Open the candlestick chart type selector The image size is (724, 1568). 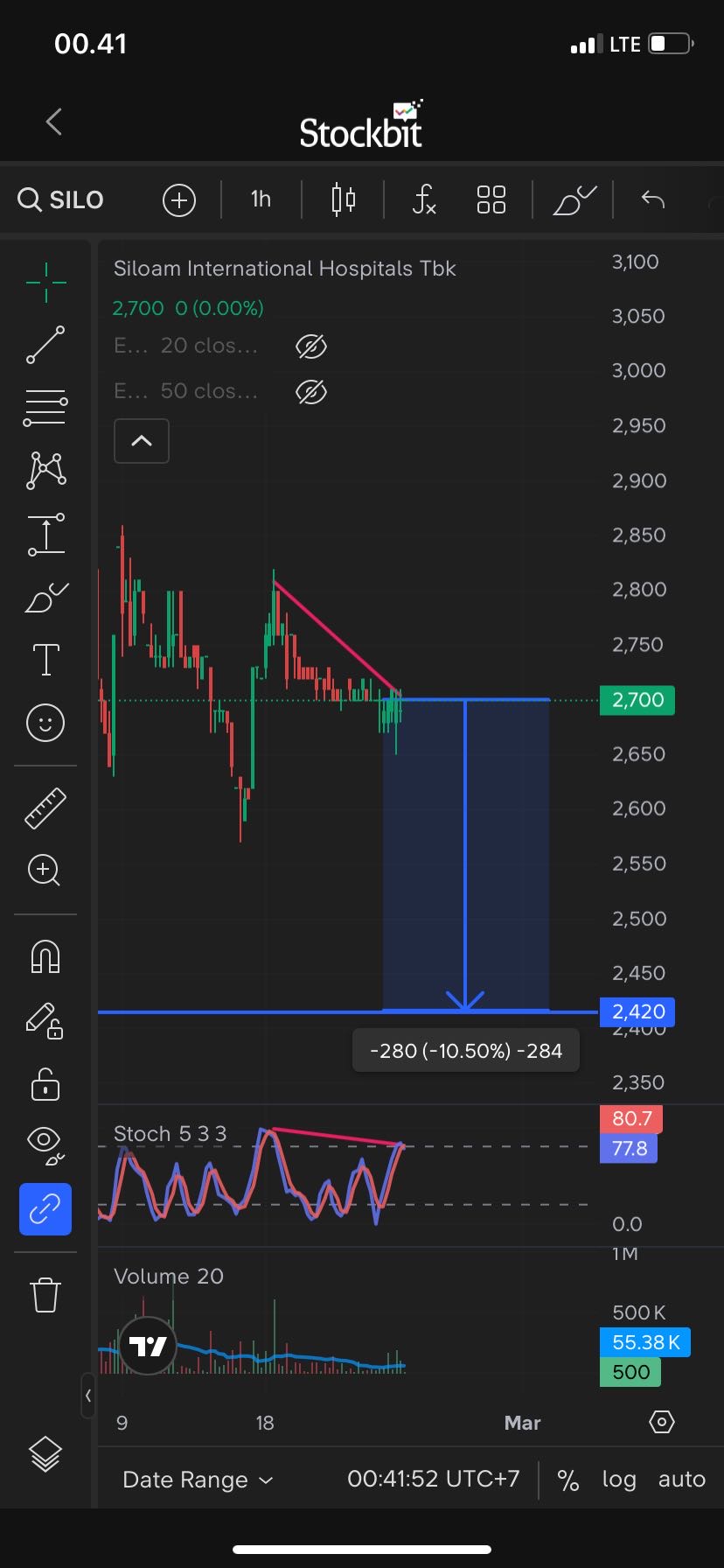[x=344, y=199]
